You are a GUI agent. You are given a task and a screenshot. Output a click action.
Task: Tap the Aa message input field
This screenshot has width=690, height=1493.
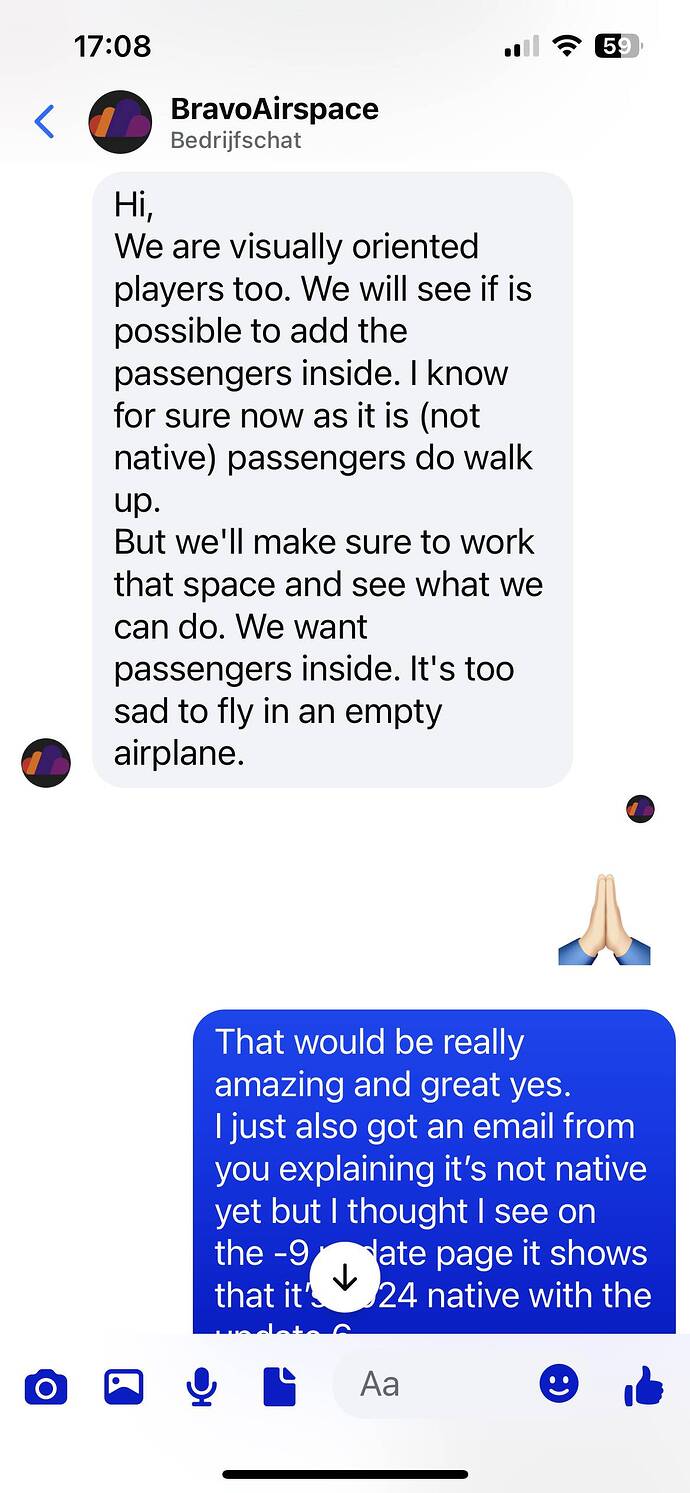pos(430,1384)
